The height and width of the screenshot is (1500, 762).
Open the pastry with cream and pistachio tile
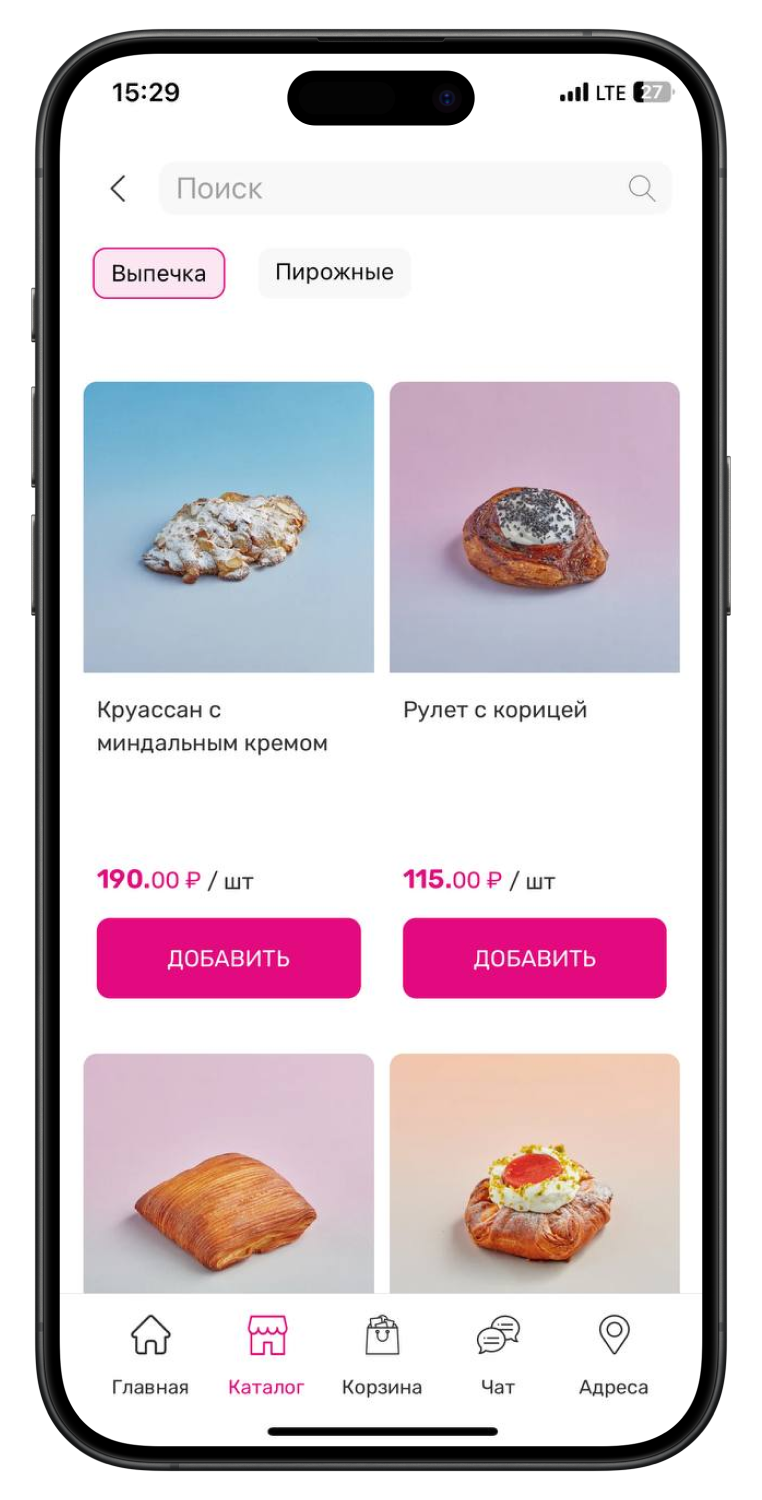coord(534,1175)
